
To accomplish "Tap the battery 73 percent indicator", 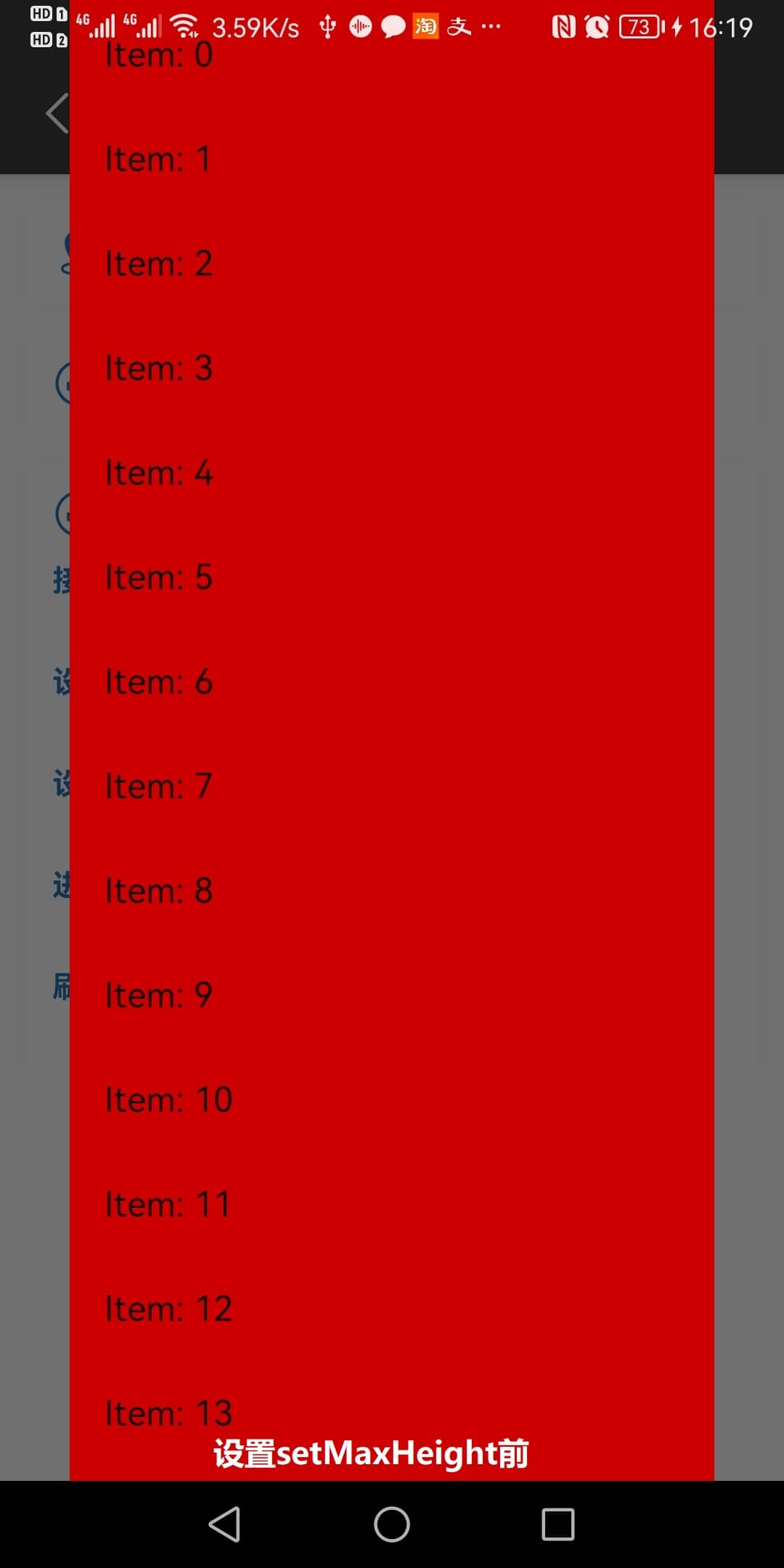I will click(638, 28).
